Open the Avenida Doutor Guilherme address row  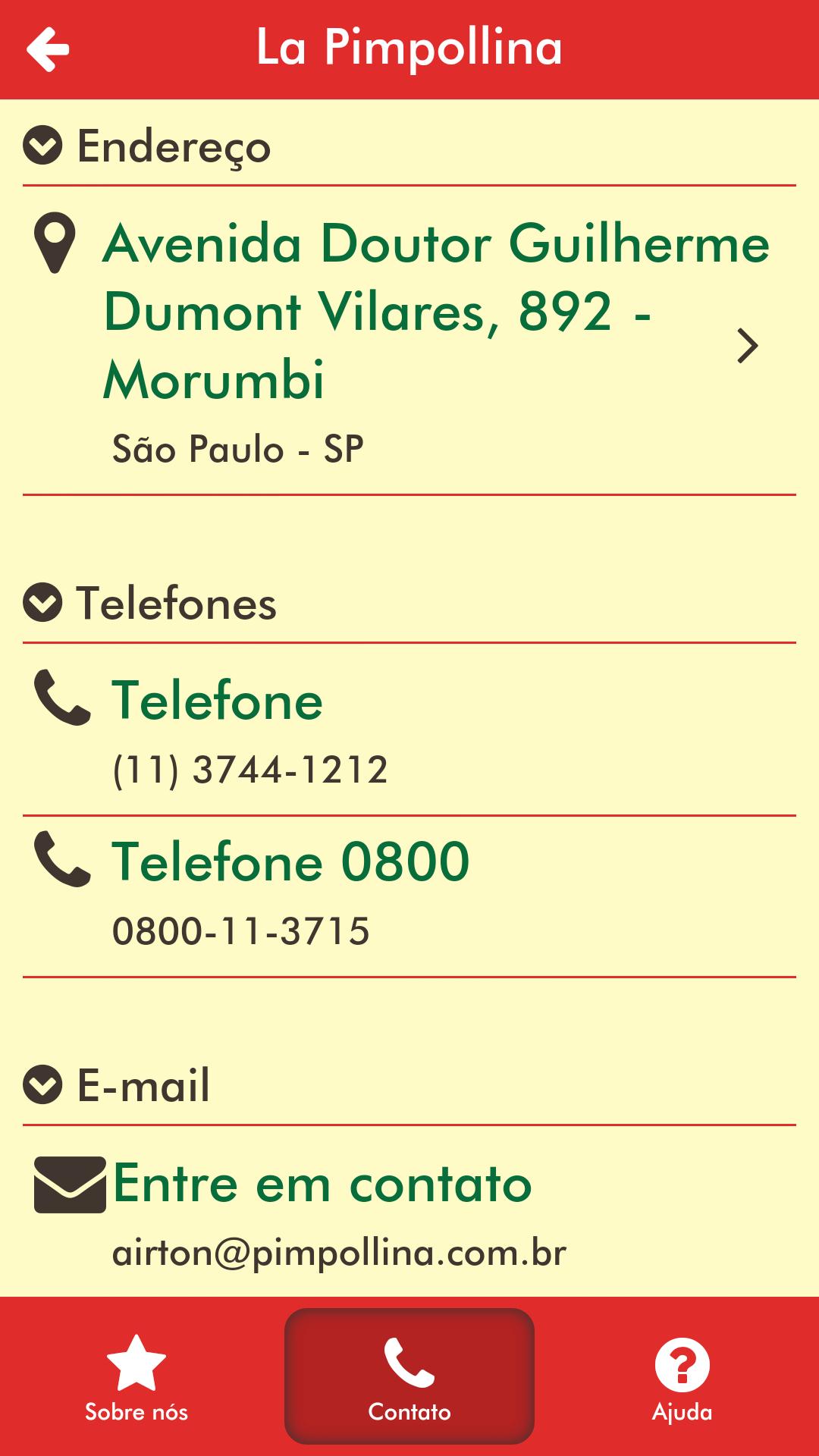coord(409,341)
